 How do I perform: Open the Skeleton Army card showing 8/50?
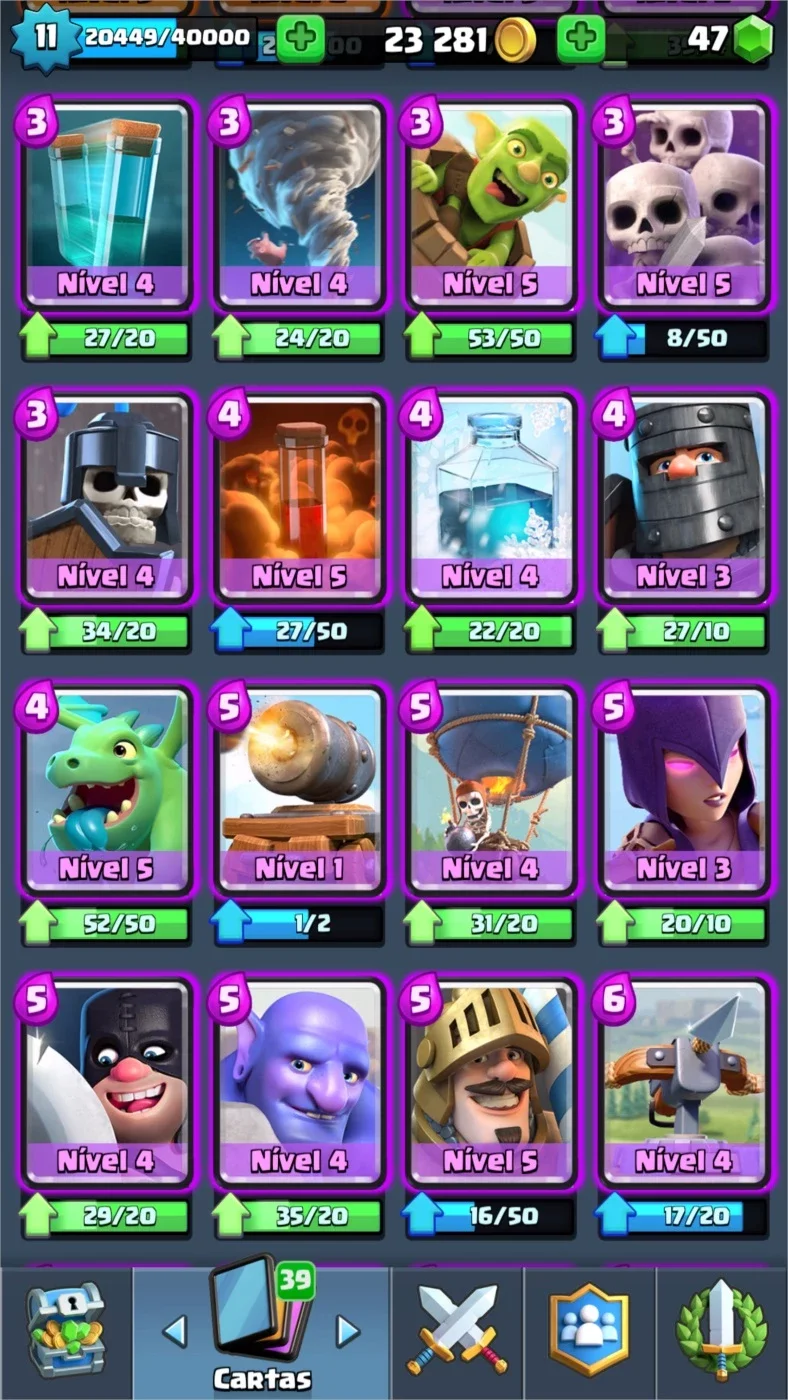pyautogui.click(x=683, y=205)
